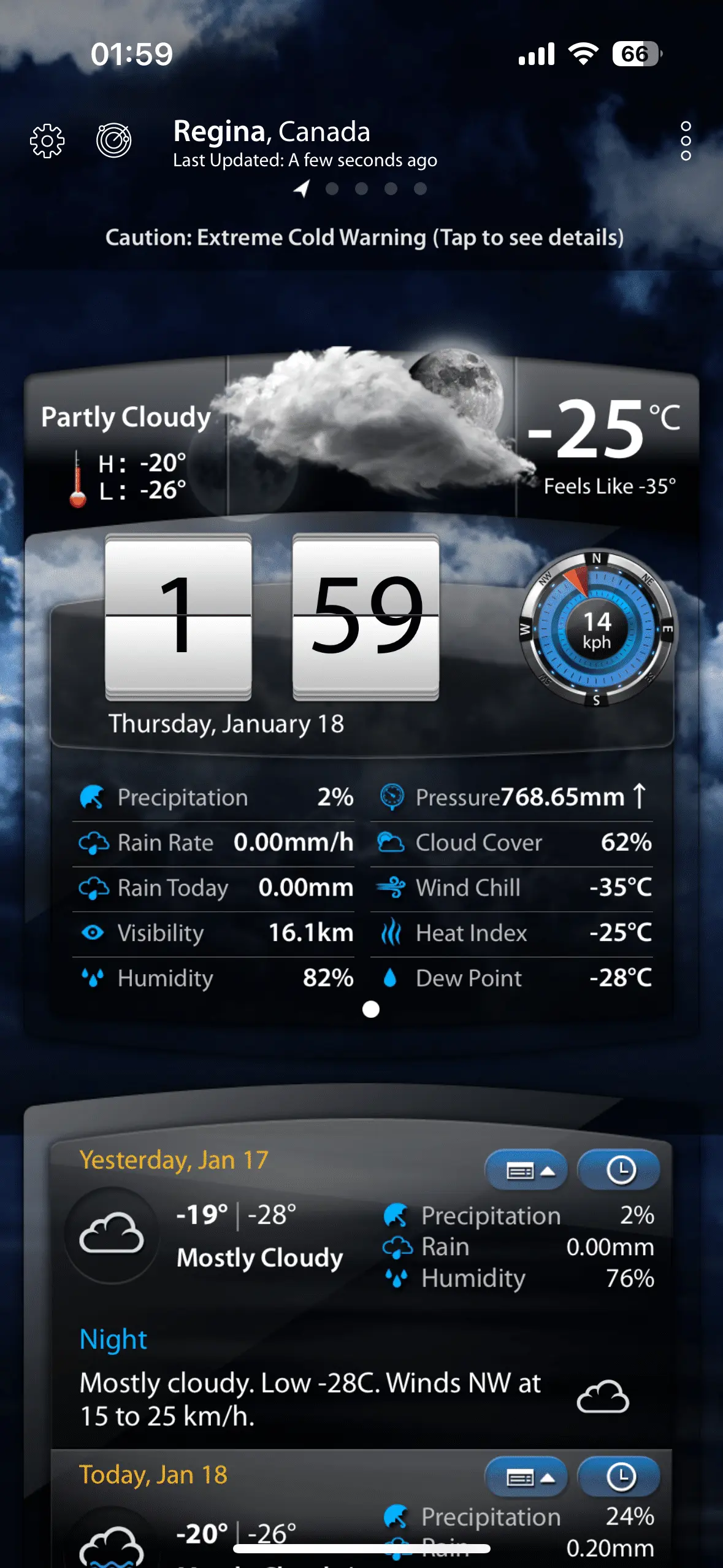This screenshot has height=1568, width=723.
Task: Tap the location page indicator dots
Action: pos(361,188)
